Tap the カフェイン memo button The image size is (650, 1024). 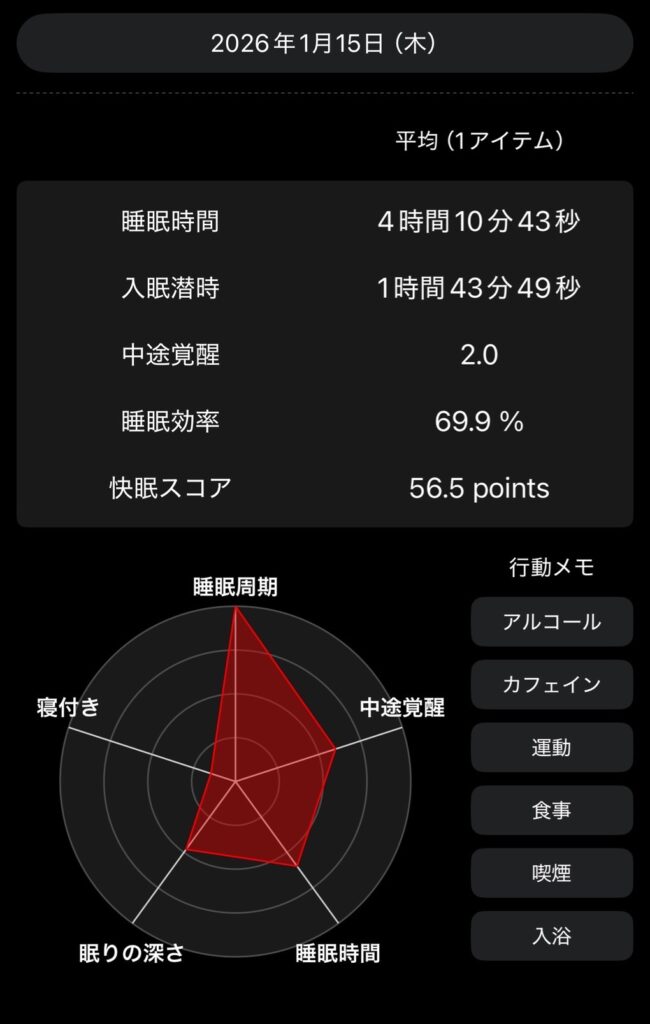(x=551, y=685)
